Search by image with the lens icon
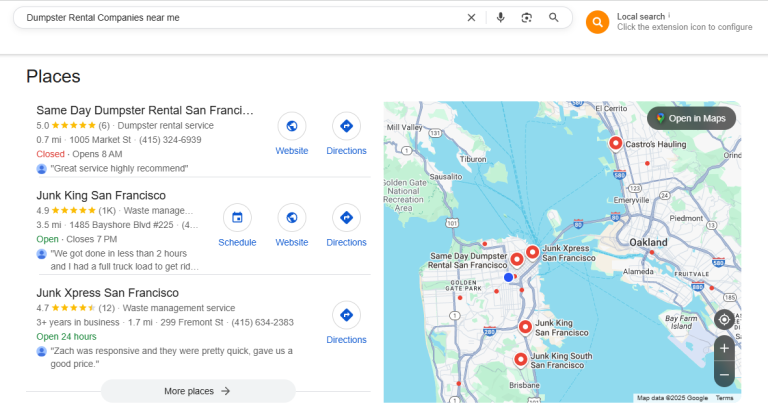The width and height of the screenshot is (768, 417). click(526, 18)
